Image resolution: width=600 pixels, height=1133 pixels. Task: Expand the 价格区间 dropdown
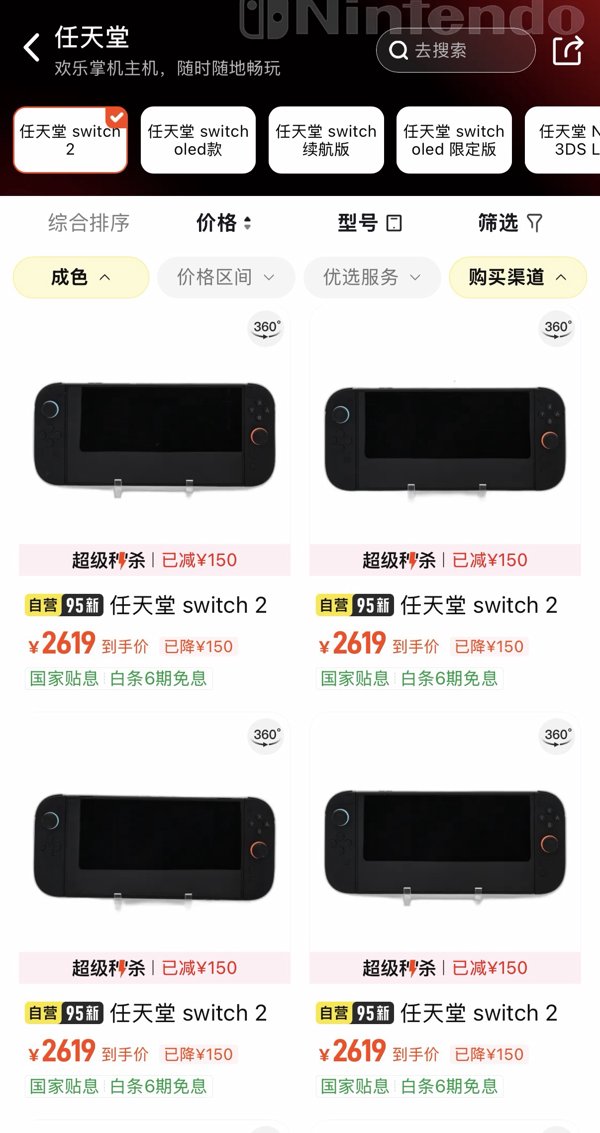[226, 277]
